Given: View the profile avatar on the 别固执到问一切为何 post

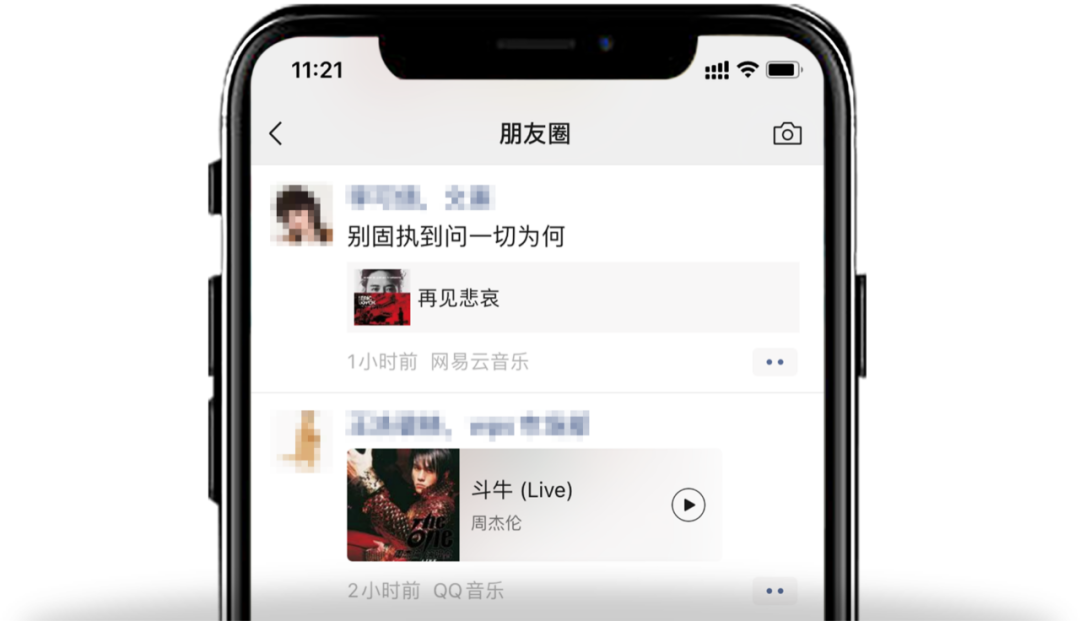Looking at the screenshot, I should [x=302, y=215].
